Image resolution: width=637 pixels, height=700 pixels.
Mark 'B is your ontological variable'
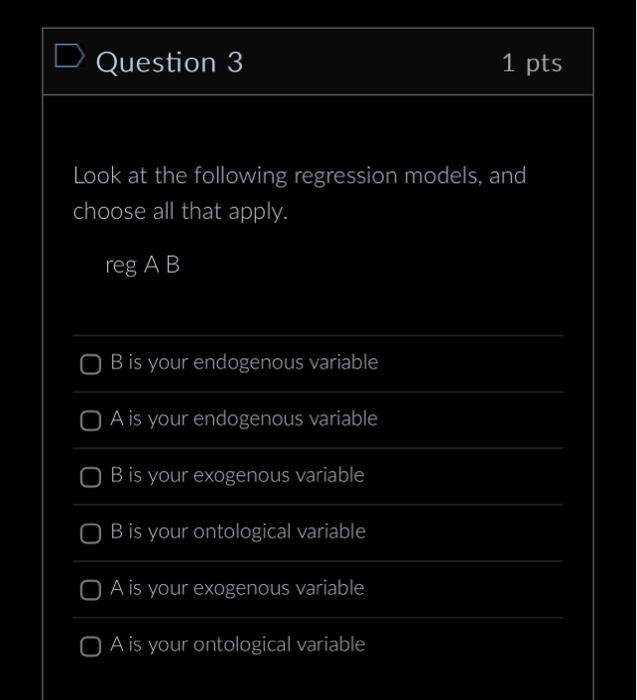[x=91, y=533]
